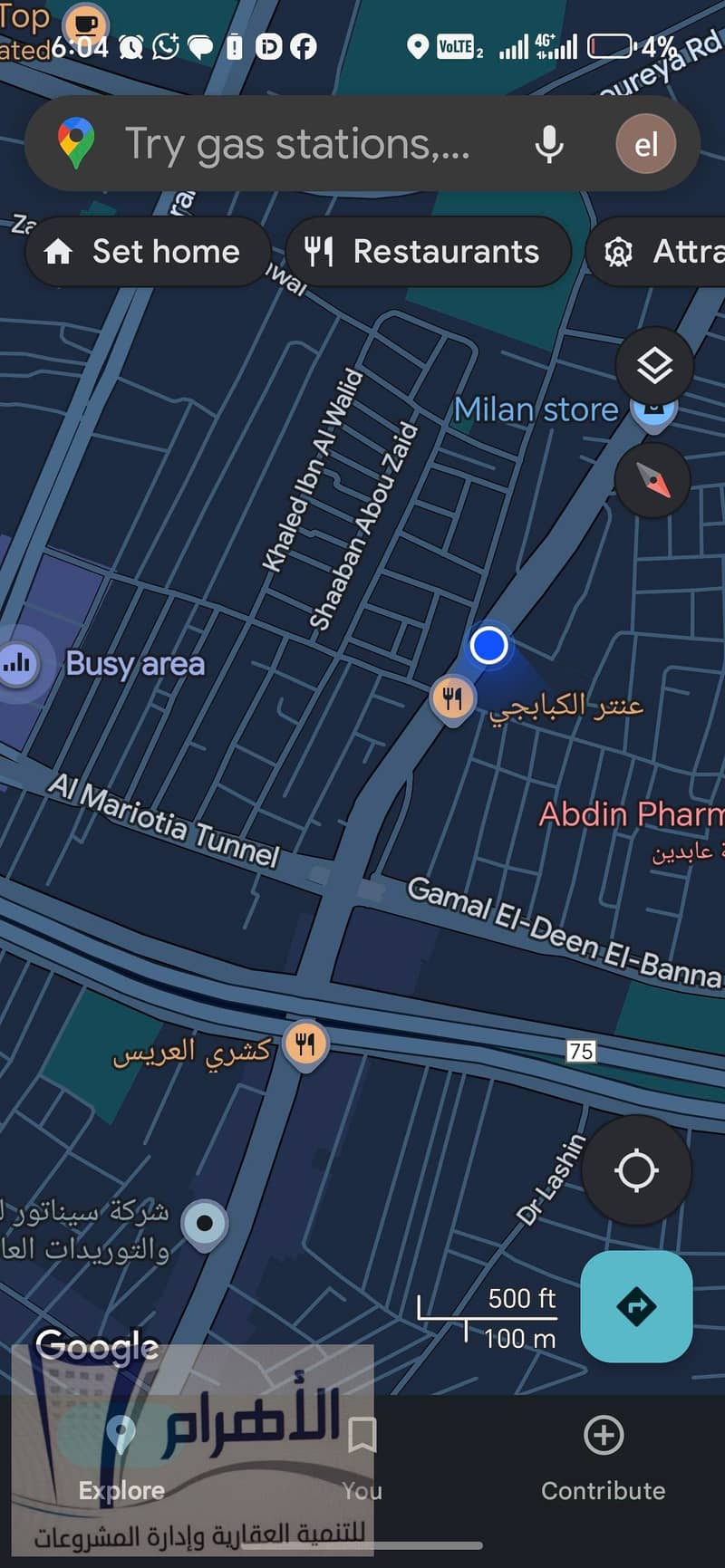
Task: Open directions with the arrow button
Action: (636, 1306)
